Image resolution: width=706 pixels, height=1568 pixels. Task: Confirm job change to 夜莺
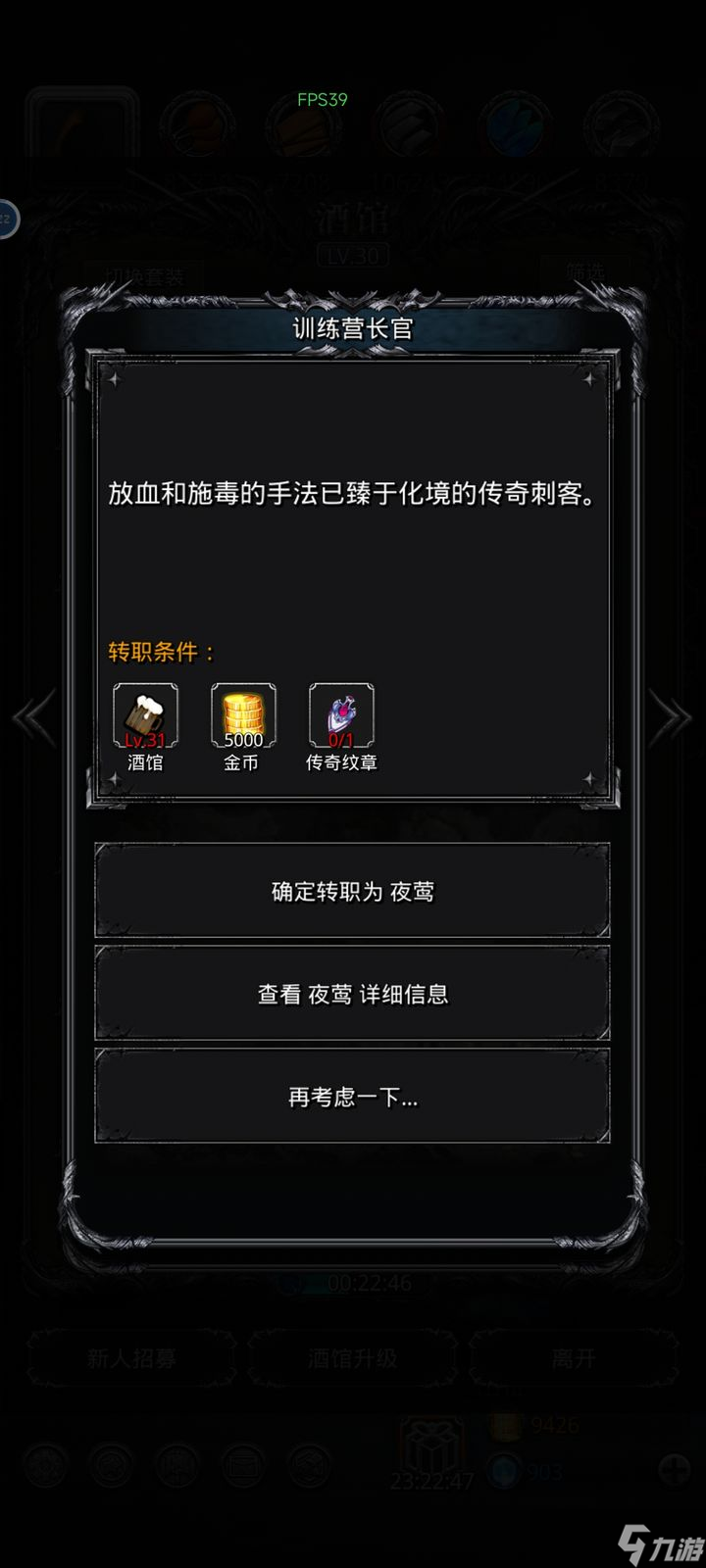pyautogui.click(x=352, y=891)
